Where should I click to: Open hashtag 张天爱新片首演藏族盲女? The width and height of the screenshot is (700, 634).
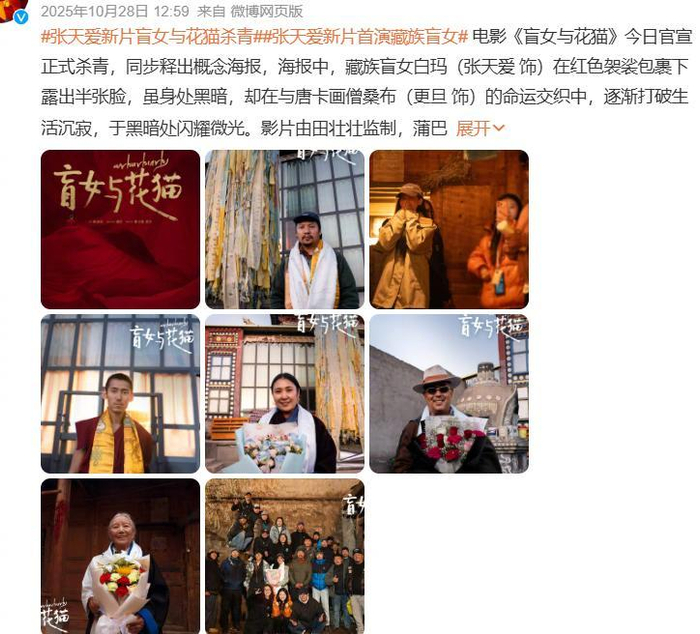[362, 37]
